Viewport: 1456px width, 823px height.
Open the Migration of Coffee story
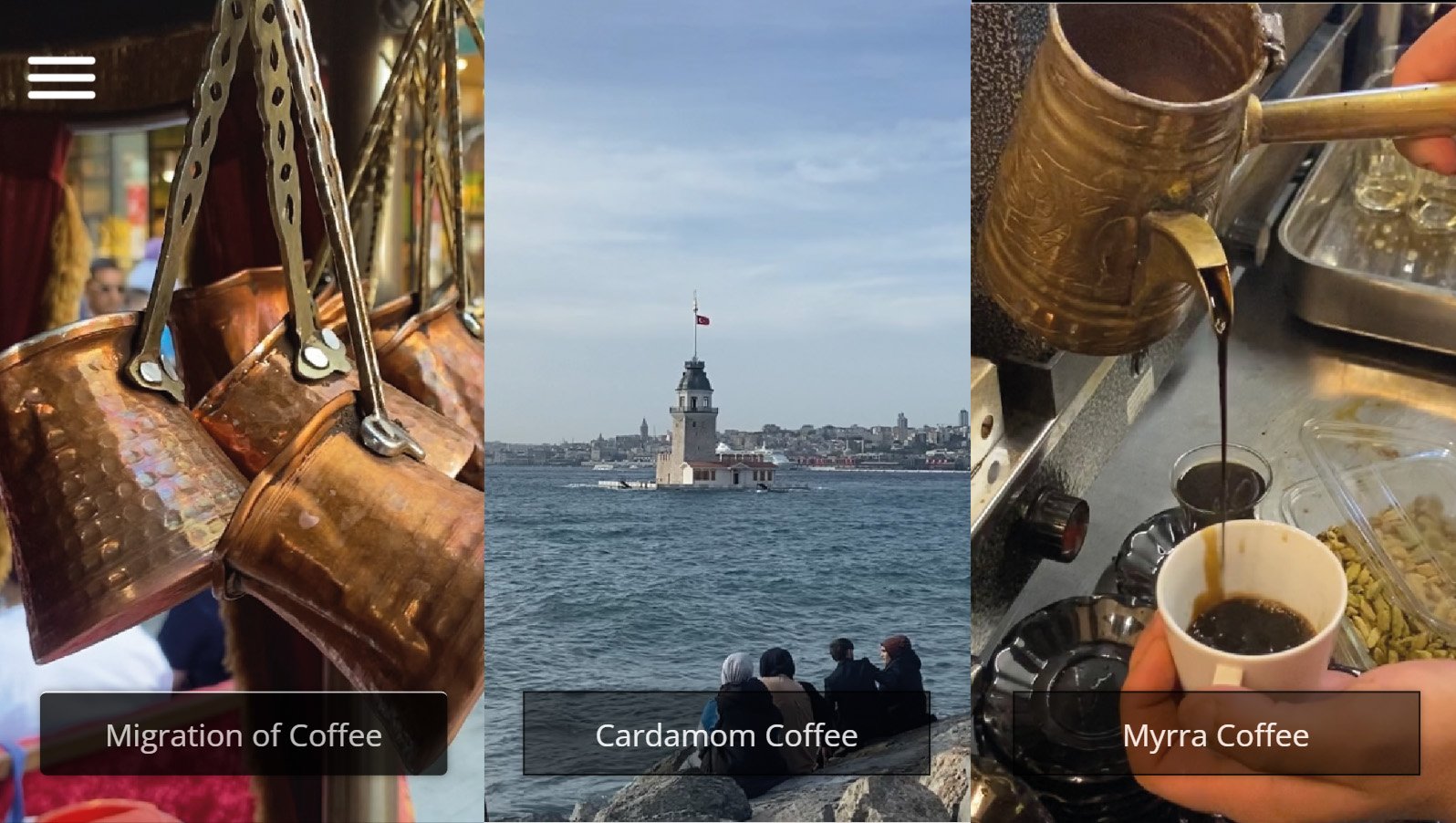pos(244,734)
